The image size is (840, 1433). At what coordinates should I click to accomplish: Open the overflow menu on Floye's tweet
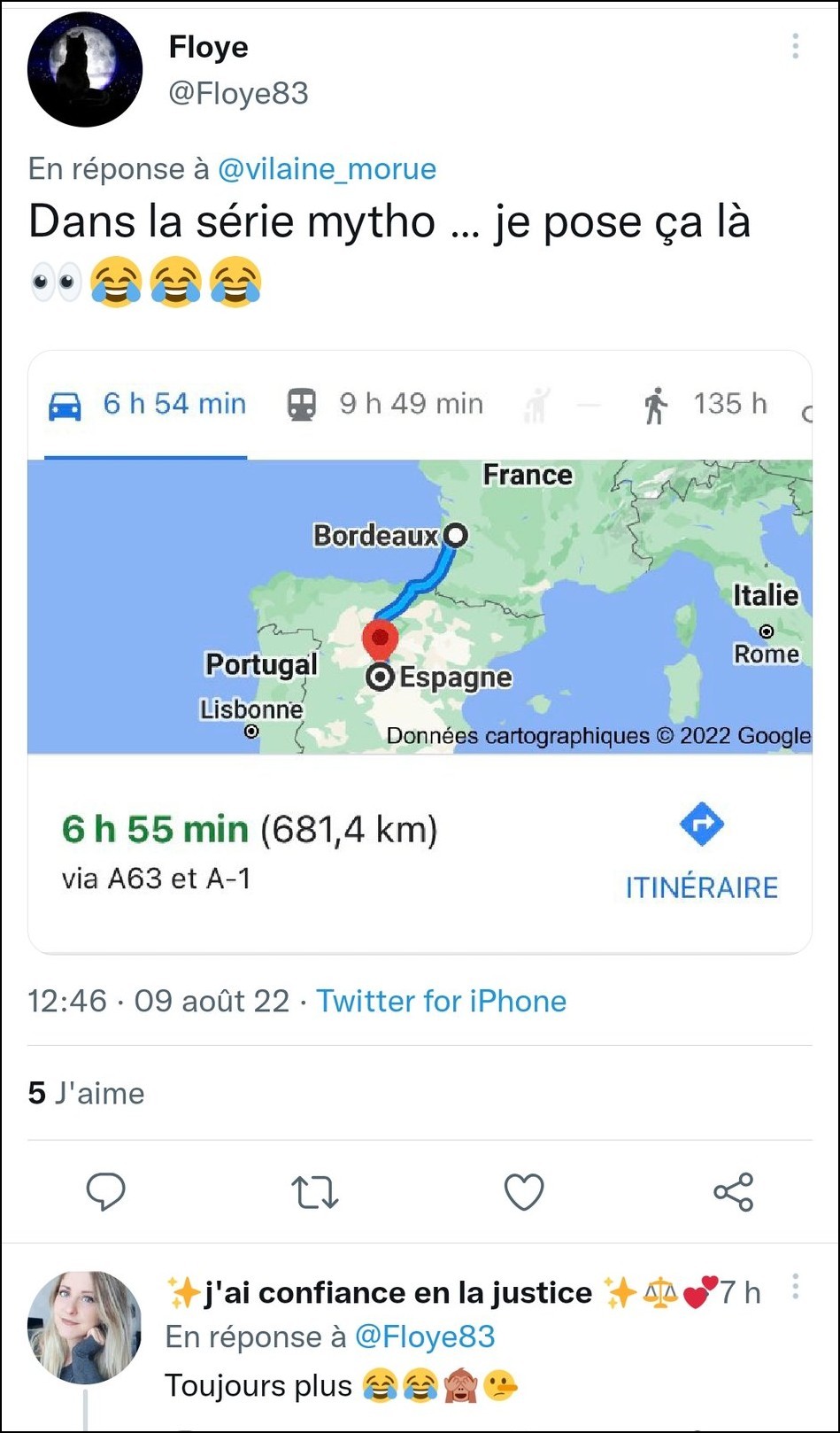(795, 46)
